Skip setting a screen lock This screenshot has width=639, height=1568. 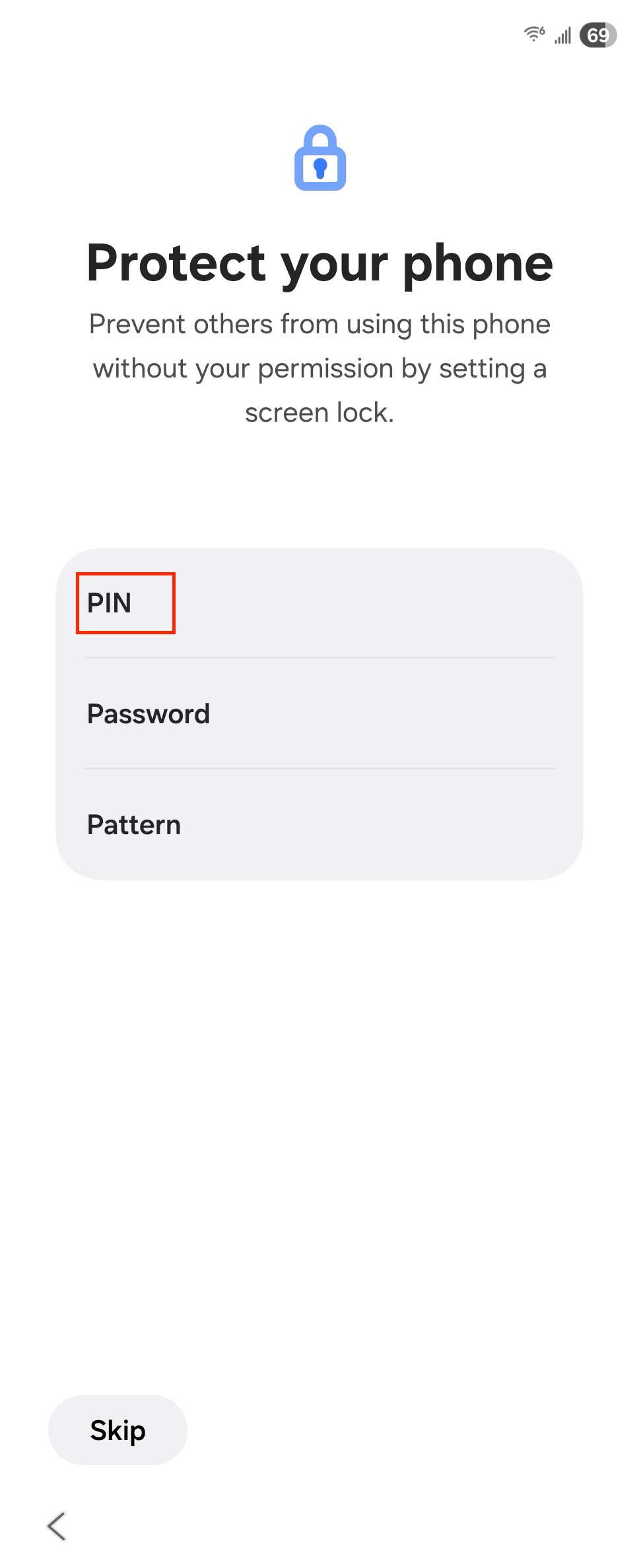coord(118,1430)
